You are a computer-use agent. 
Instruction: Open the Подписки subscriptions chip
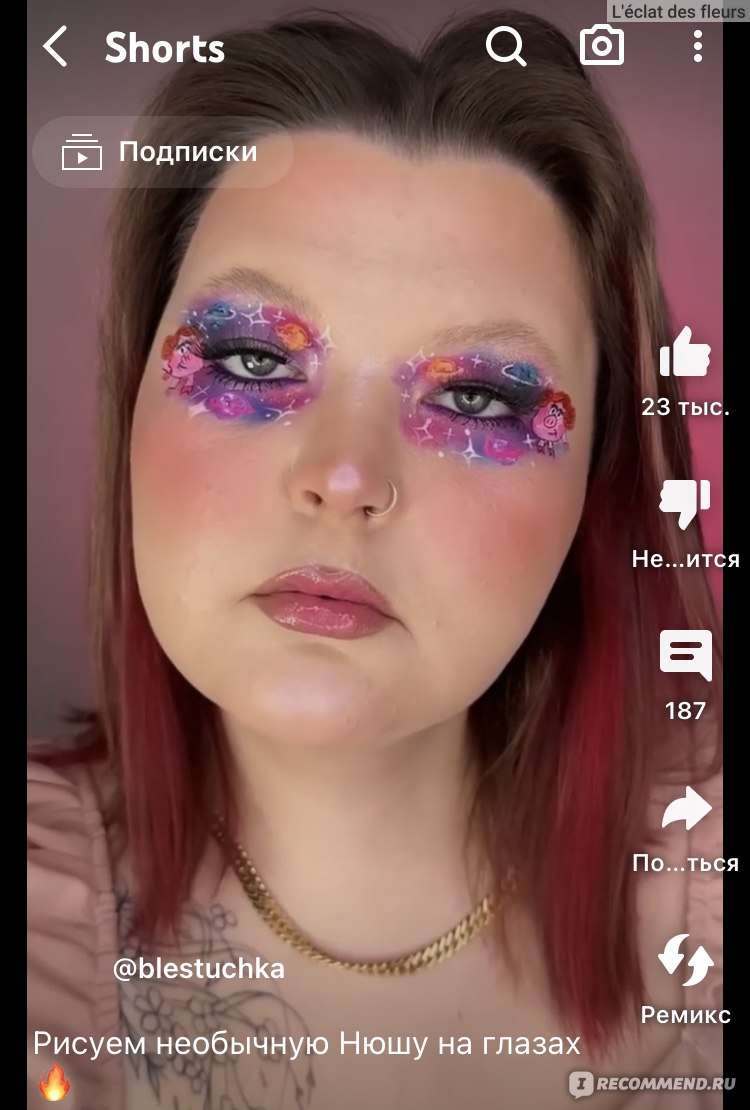(x=162, y=153)
